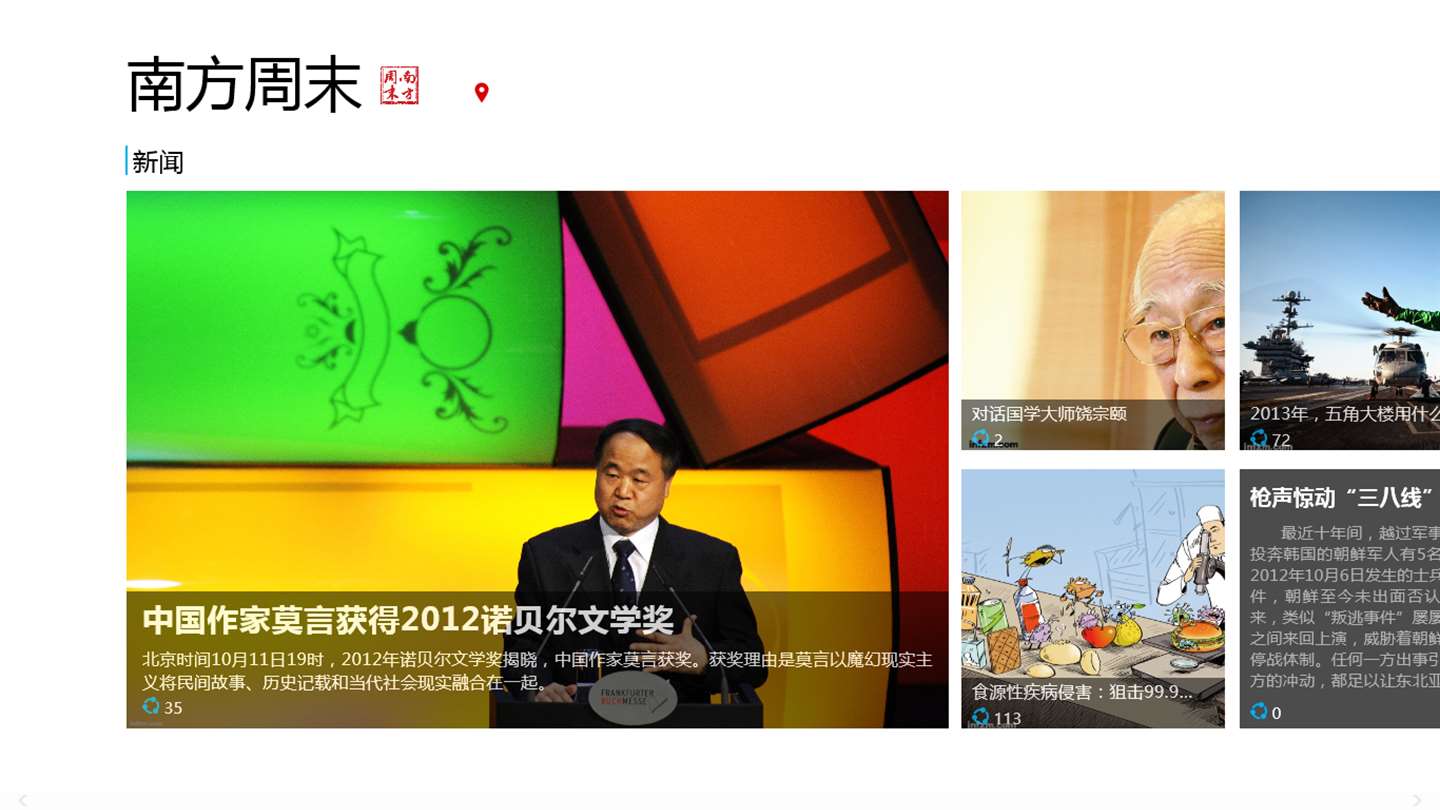Open the 2013年，五角大楼 article tile
This screenshot has width=1440, height=810.
(x=1339, y=320)
